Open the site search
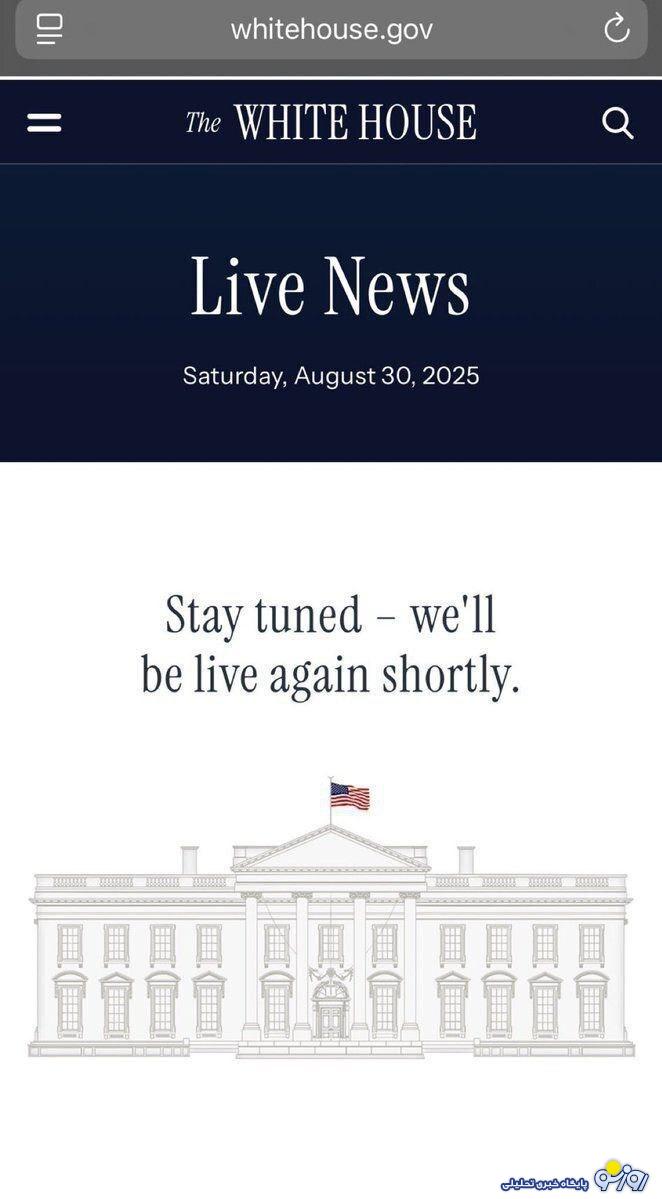The width and height of the screenshot is (662, 1199). coord(618,123)
